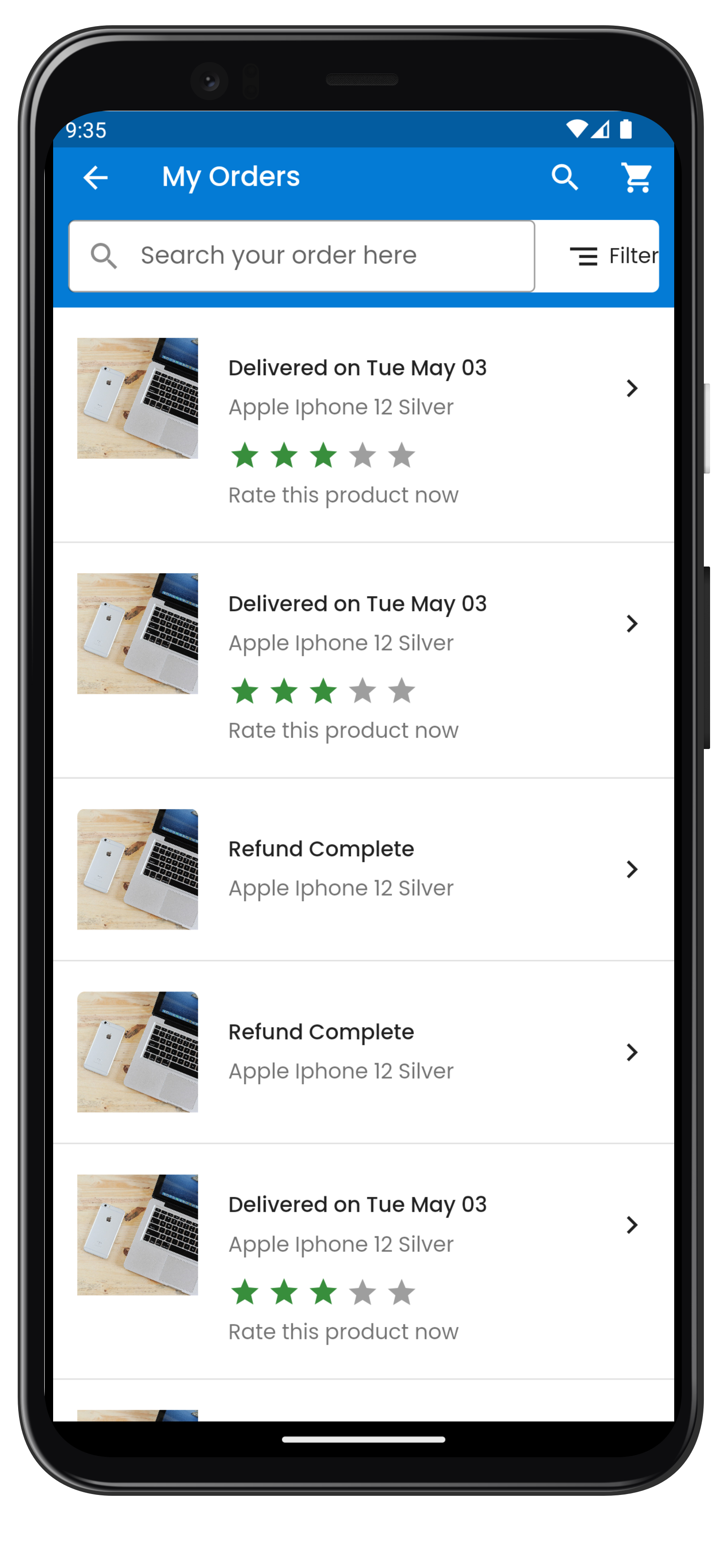Open the shopping cart
The height and width of the screenshot is (1568, 726).
click(x=637, y=178)
